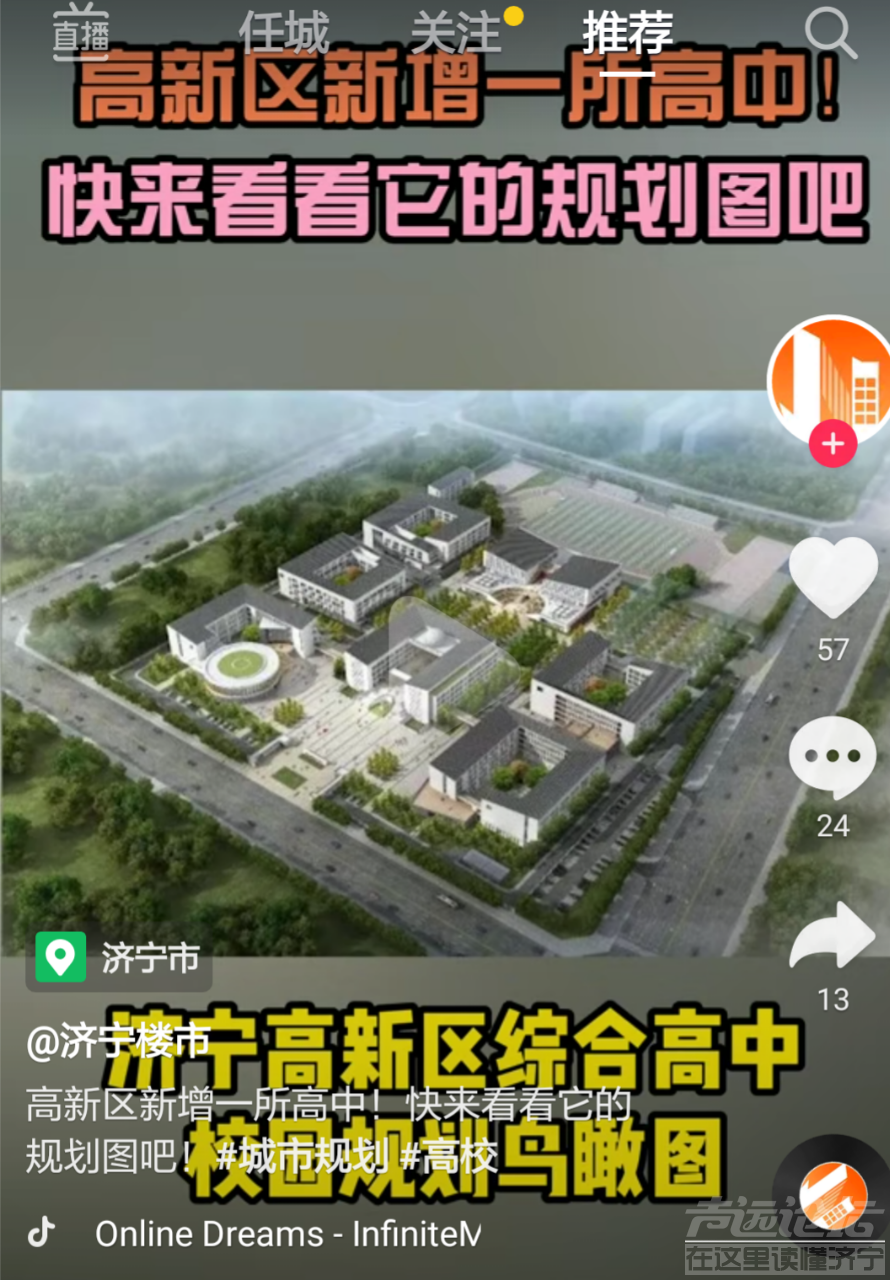Follow 济宁楼市 with the plus button
Image resolution: width=890 pixels, height=1280 pixels.
[833, 443]
